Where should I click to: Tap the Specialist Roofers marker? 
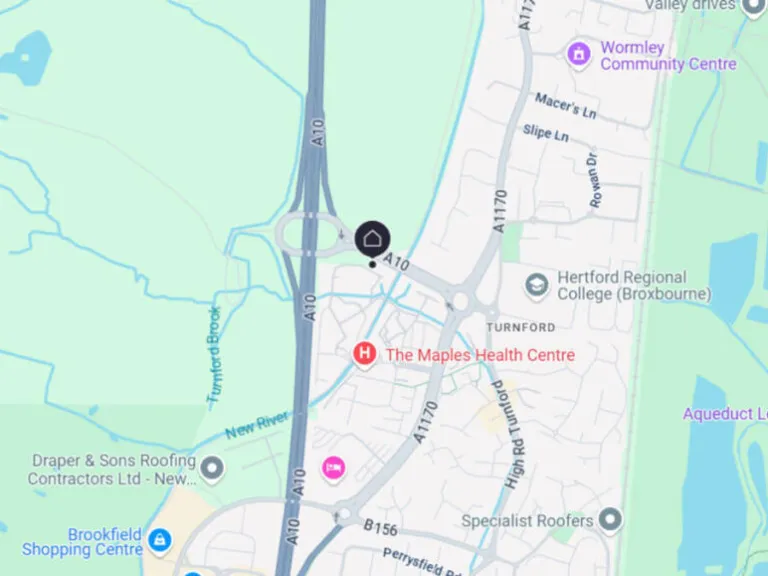pos(610,520)
